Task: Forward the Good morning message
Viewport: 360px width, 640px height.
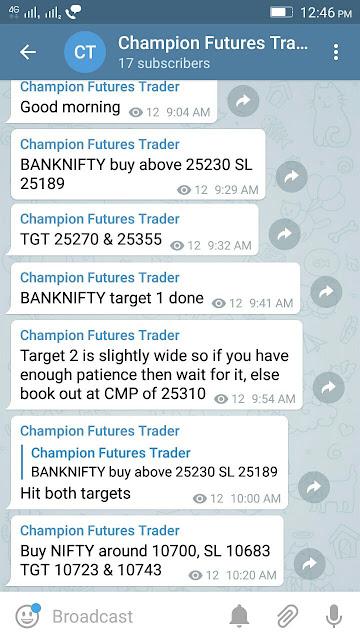Action: tap(243, 101)
